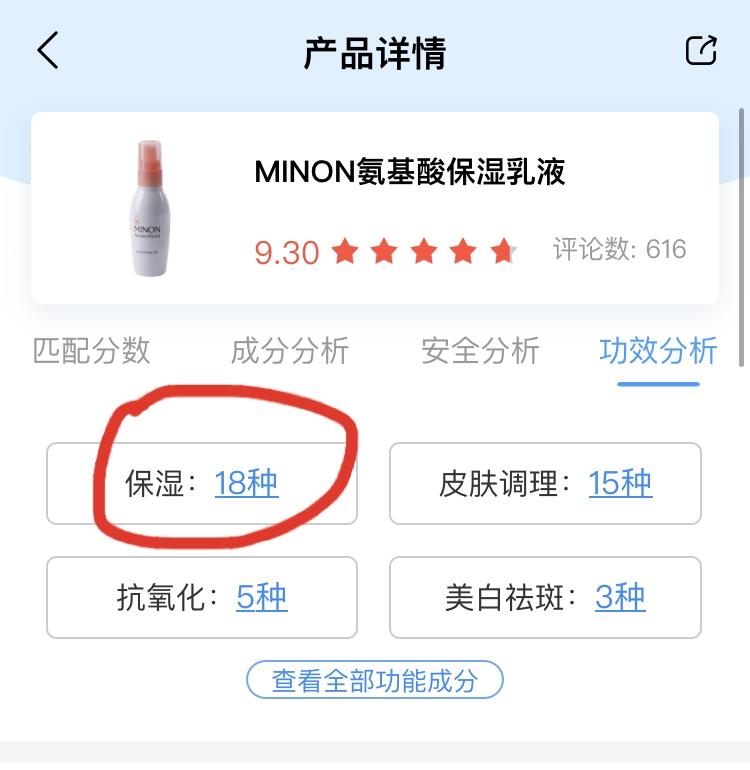Select the 功效分析 tab
The width and height of the screenshot is (750, 770).
(658, 351)
